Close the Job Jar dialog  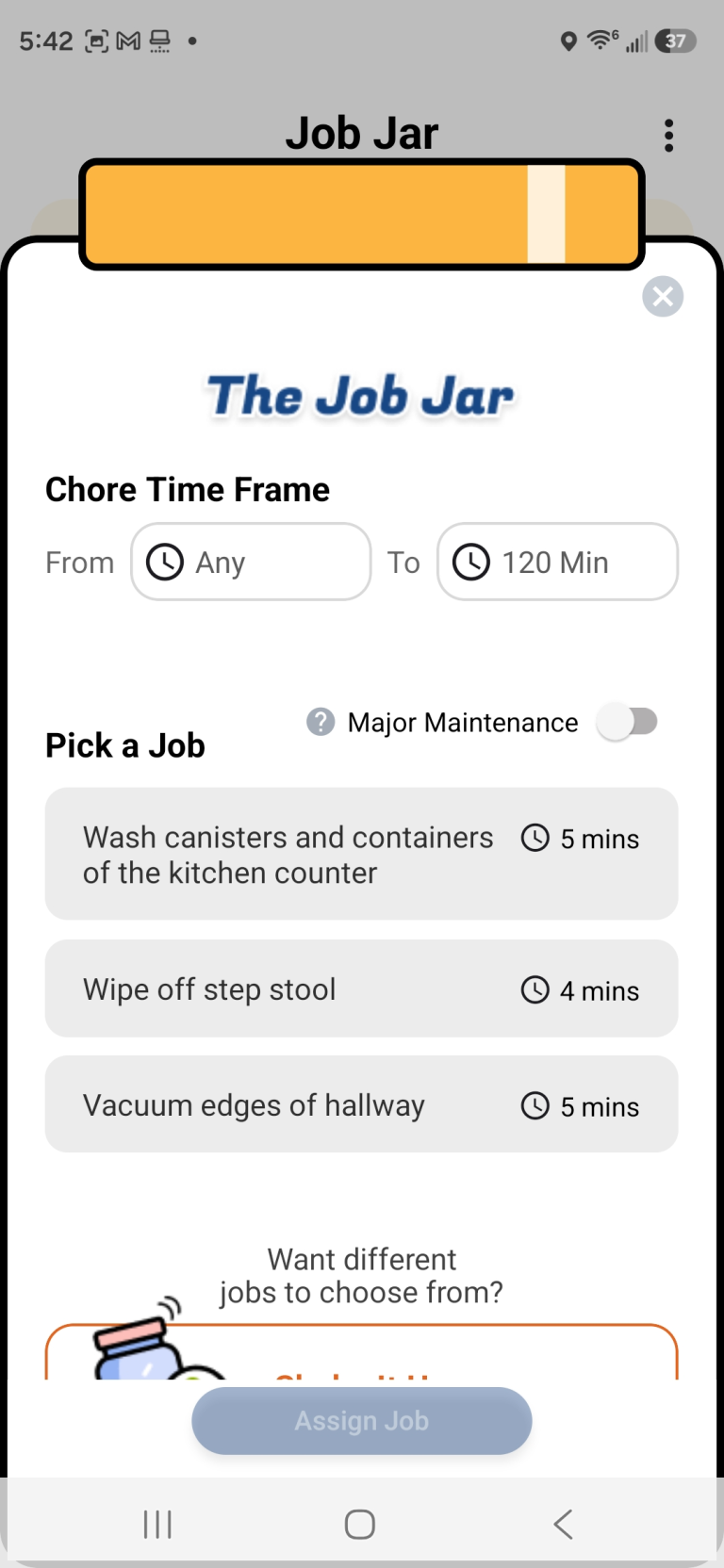(x=663, y=297)
